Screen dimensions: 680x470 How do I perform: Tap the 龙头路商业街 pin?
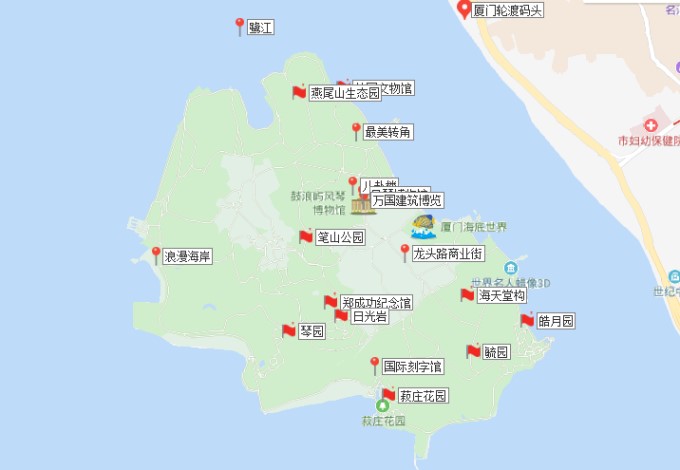click(x=404, y=252)
